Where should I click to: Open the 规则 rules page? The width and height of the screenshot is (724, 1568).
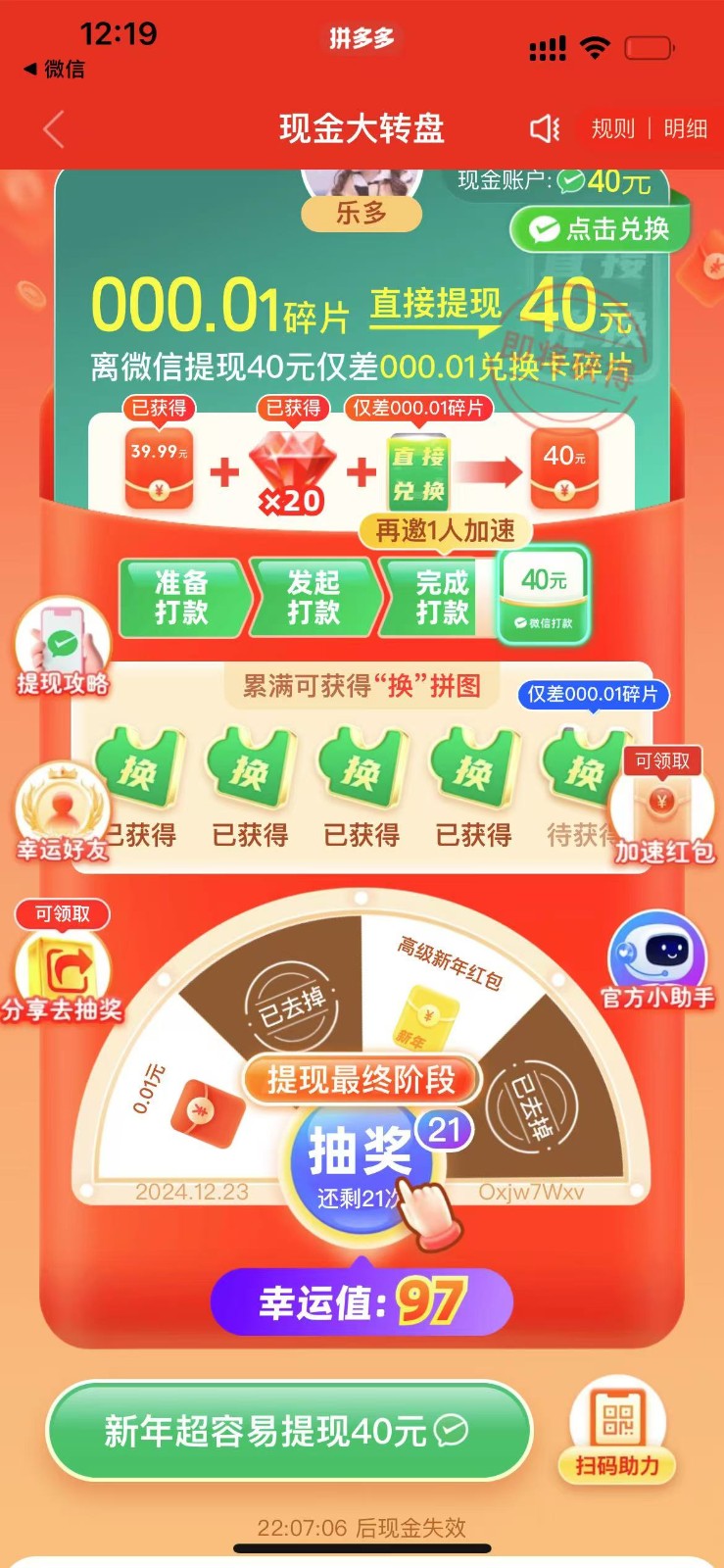[x=612, y=128]
